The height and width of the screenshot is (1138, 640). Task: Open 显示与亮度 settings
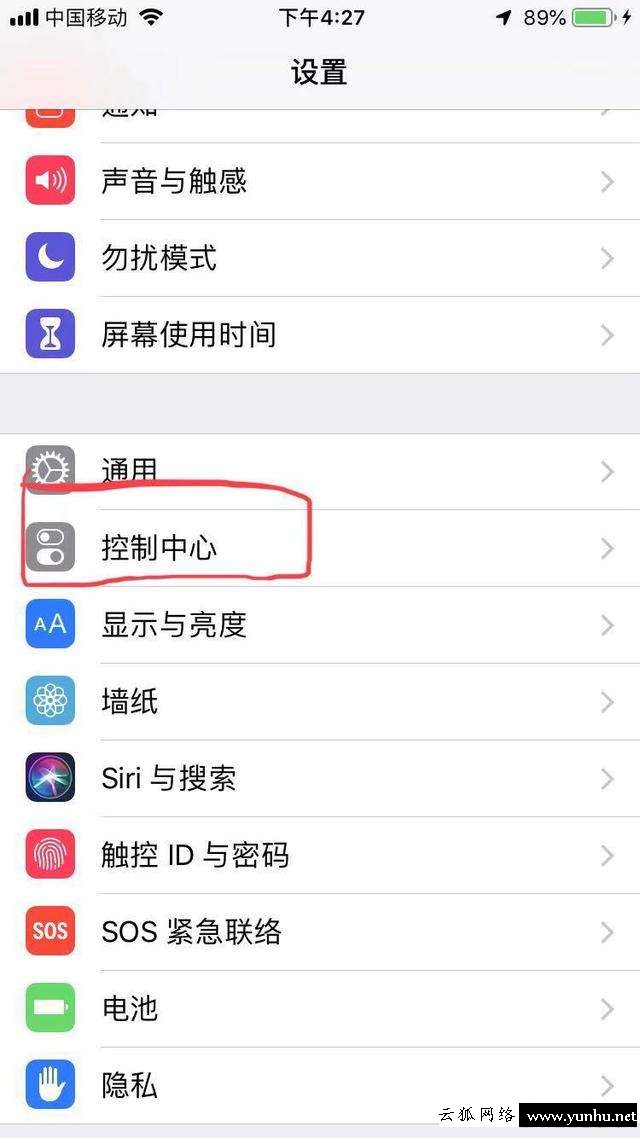tap(320, 626)
